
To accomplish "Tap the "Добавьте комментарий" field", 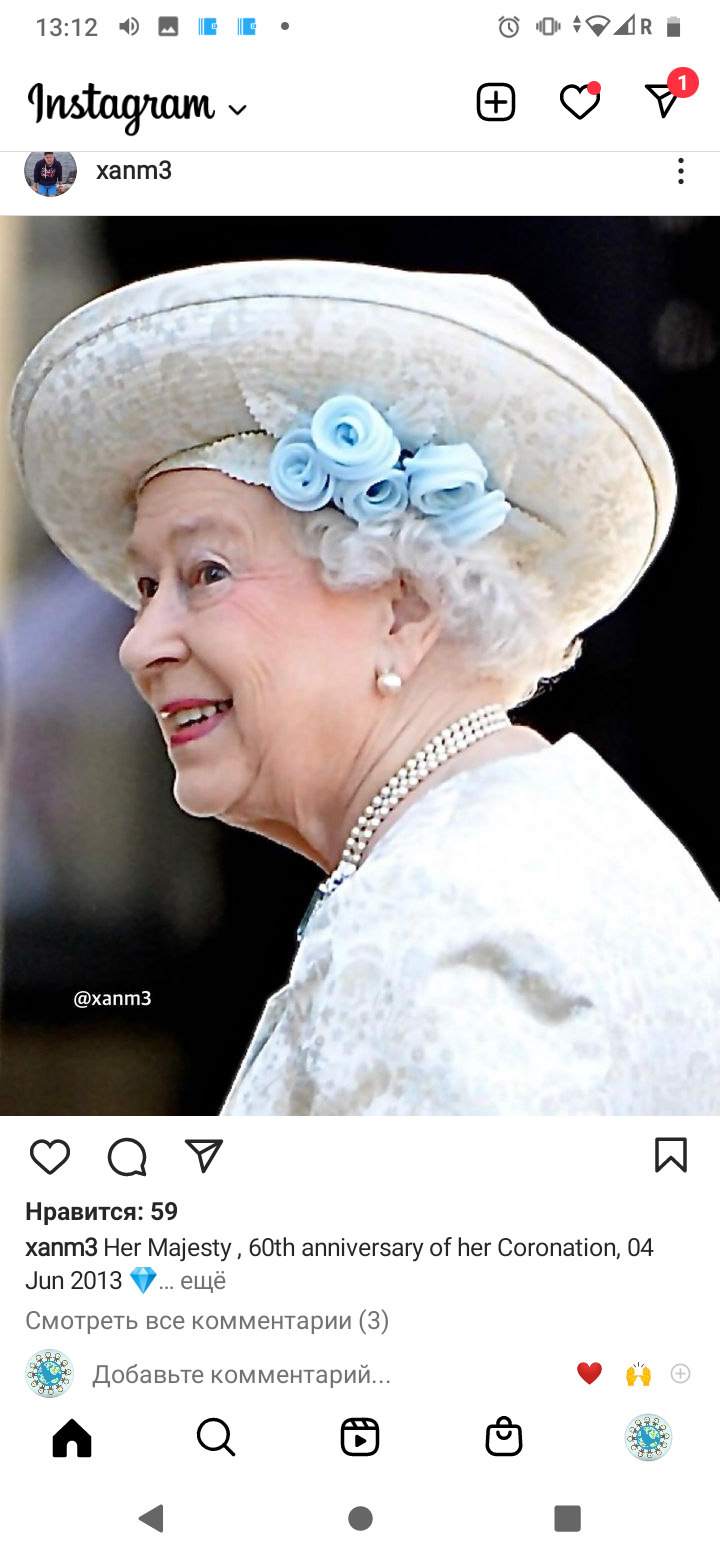I will (x=241, y=1375).
